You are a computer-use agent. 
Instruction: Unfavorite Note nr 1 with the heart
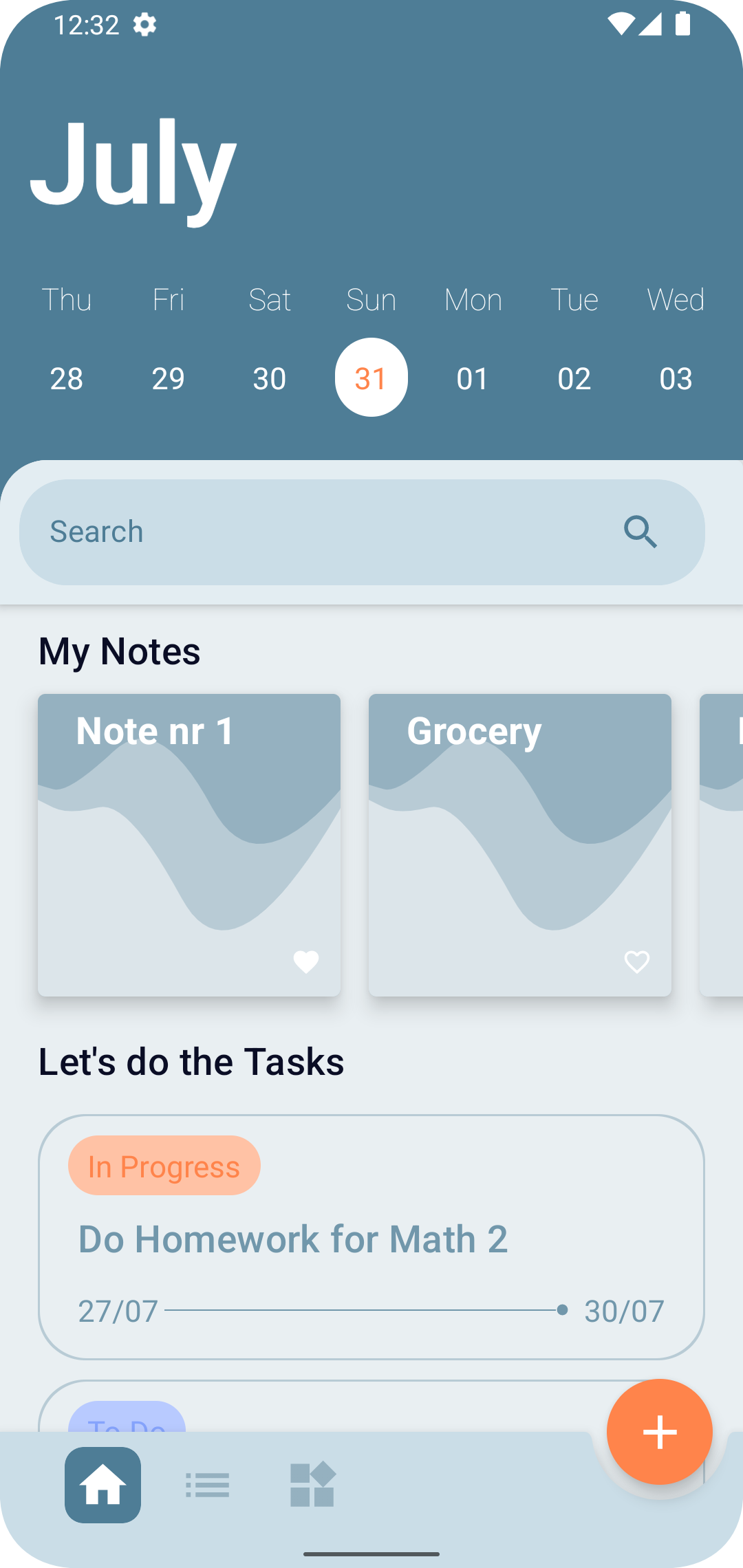click(306, 961)
